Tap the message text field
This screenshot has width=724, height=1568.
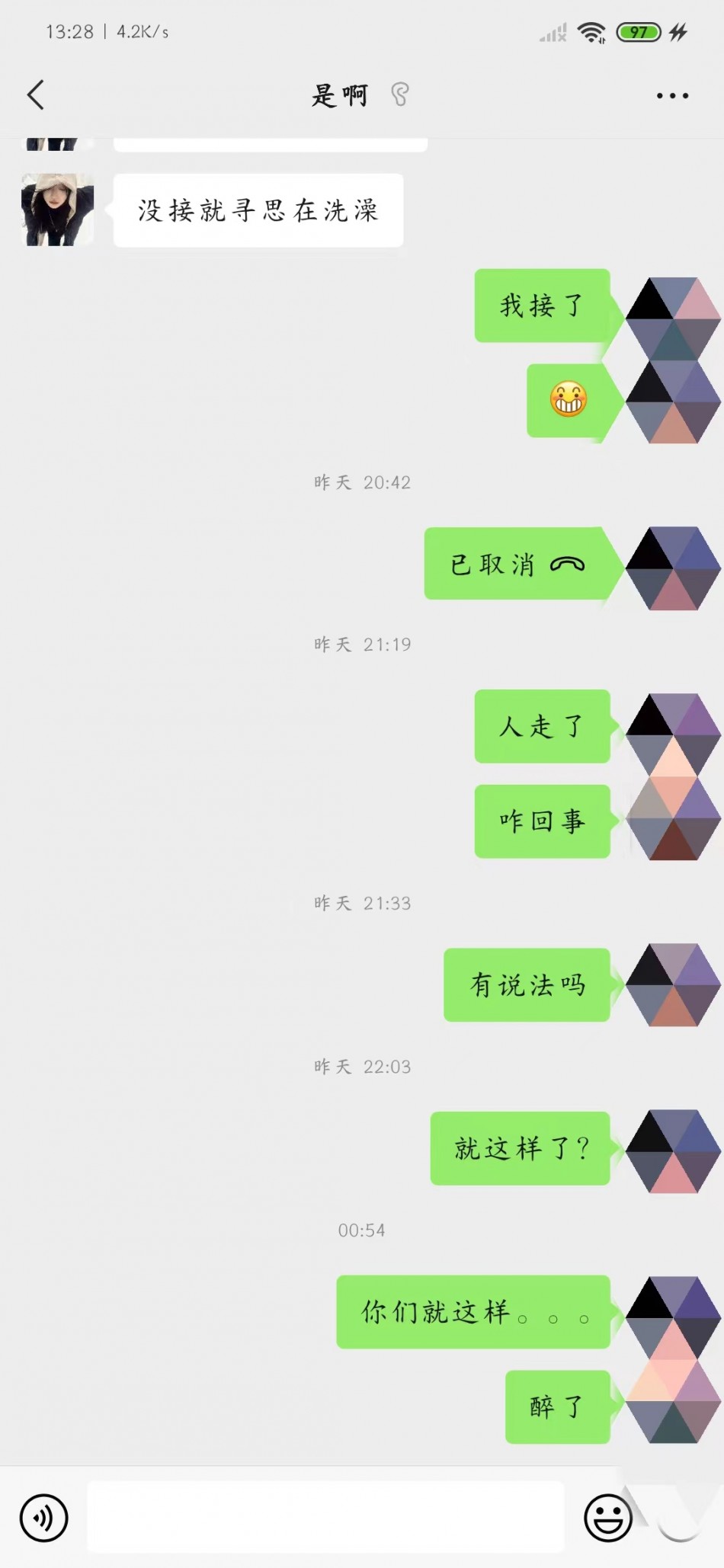(x=325, y=1518)
